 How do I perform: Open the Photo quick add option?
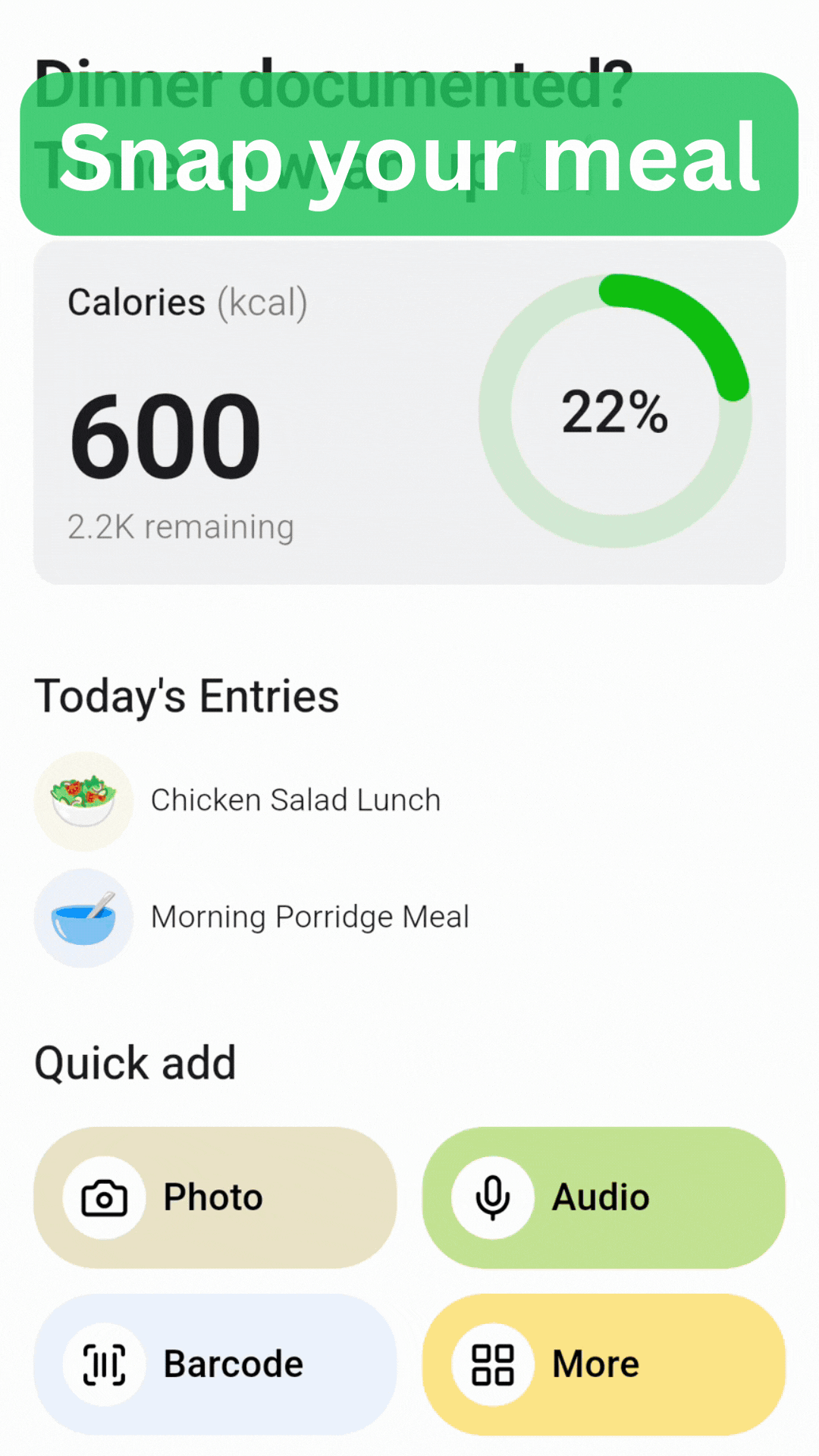coord(215,1197)
